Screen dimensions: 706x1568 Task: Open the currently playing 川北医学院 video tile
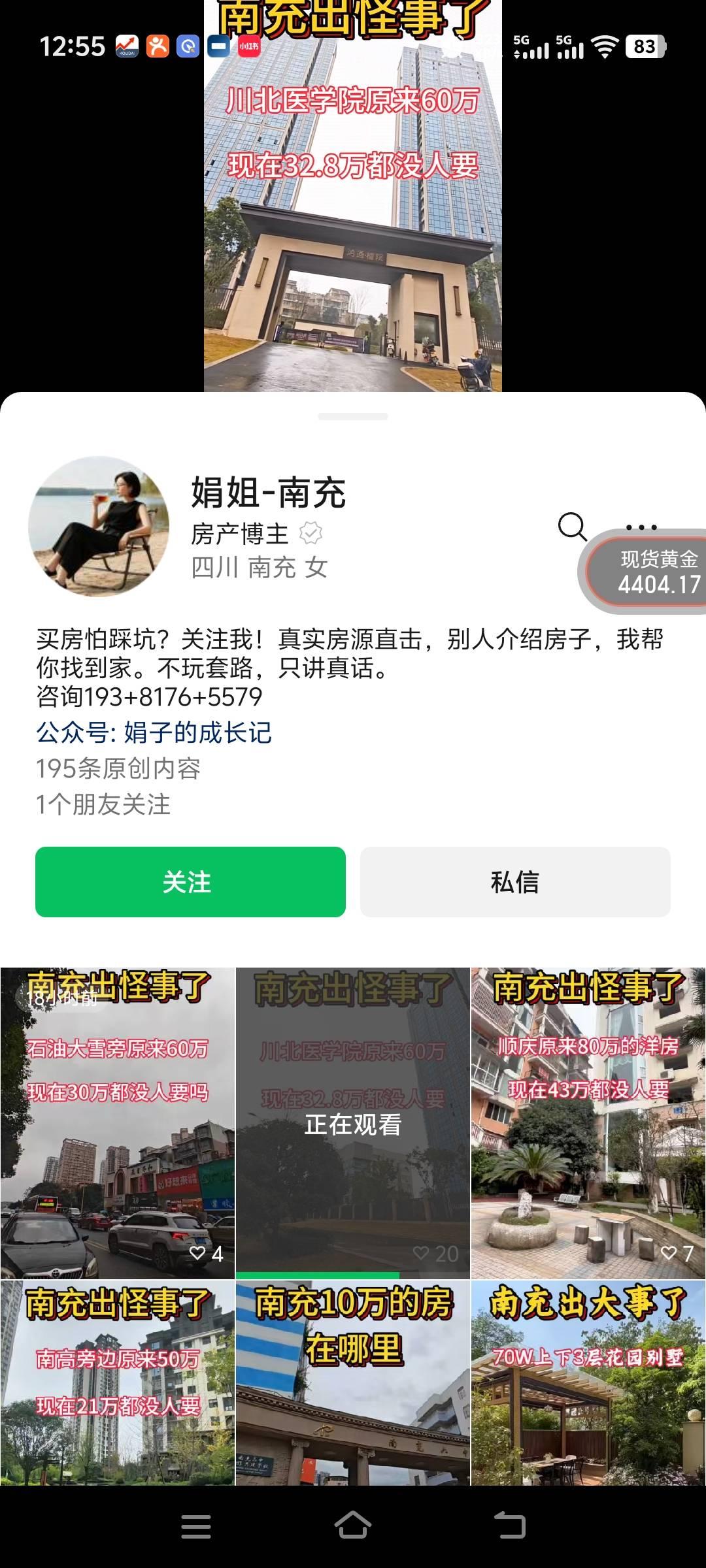(x=353, y=1124)
